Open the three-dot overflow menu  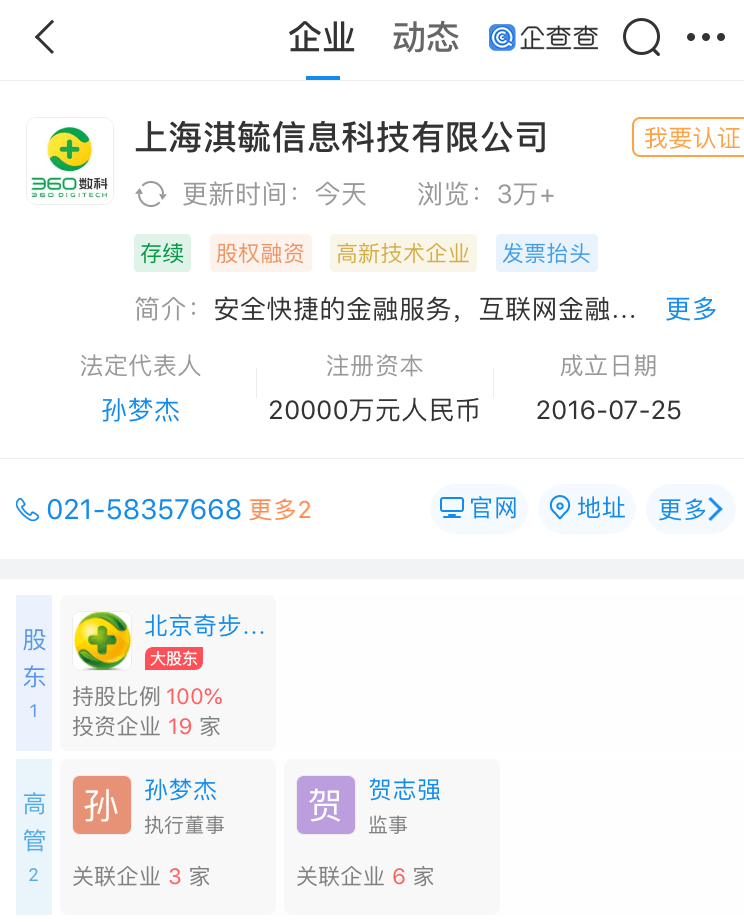pyautogui.click(x=705, y=38)
